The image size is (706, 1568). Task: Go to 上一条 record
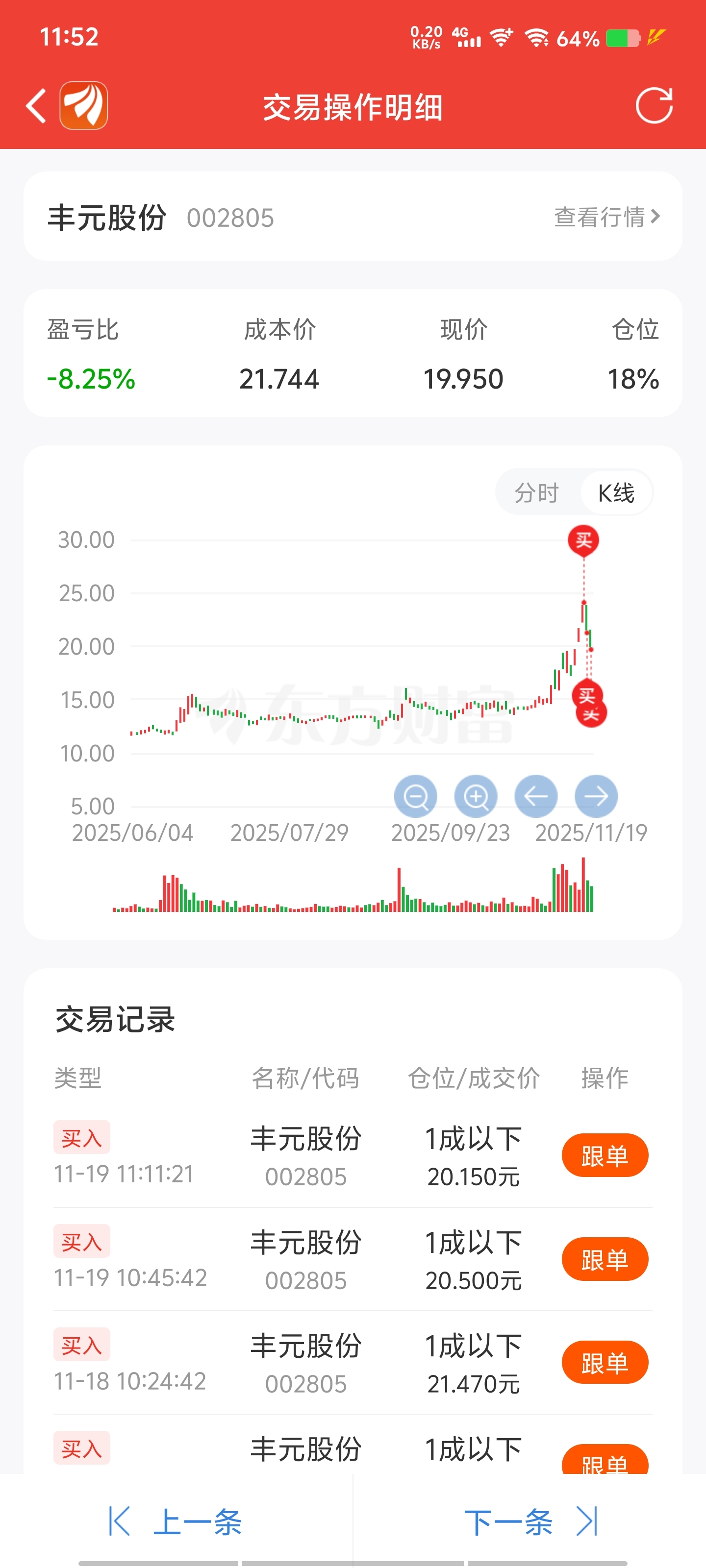pyautogui.click(x=176, y=1522)
